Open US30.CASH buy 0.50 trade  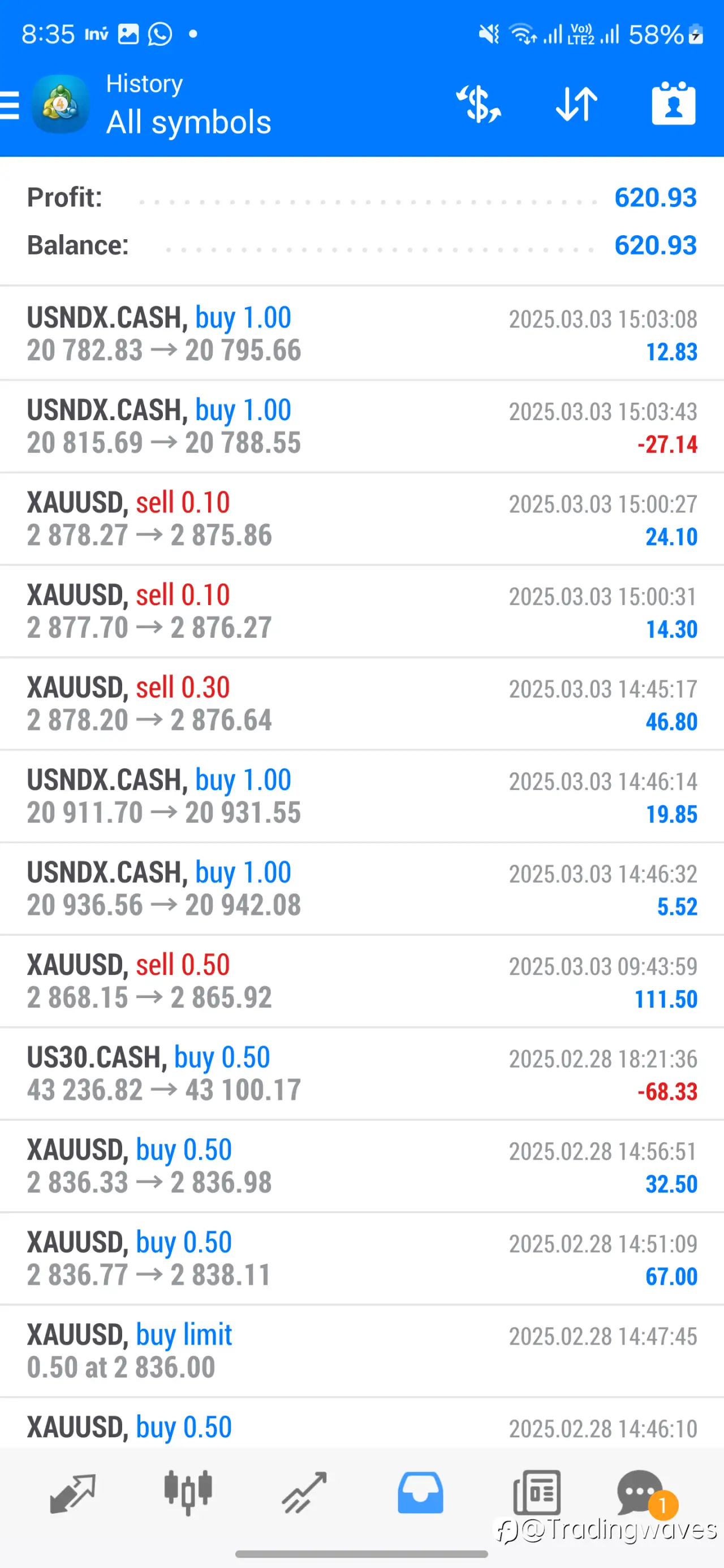coord(361,1074)
